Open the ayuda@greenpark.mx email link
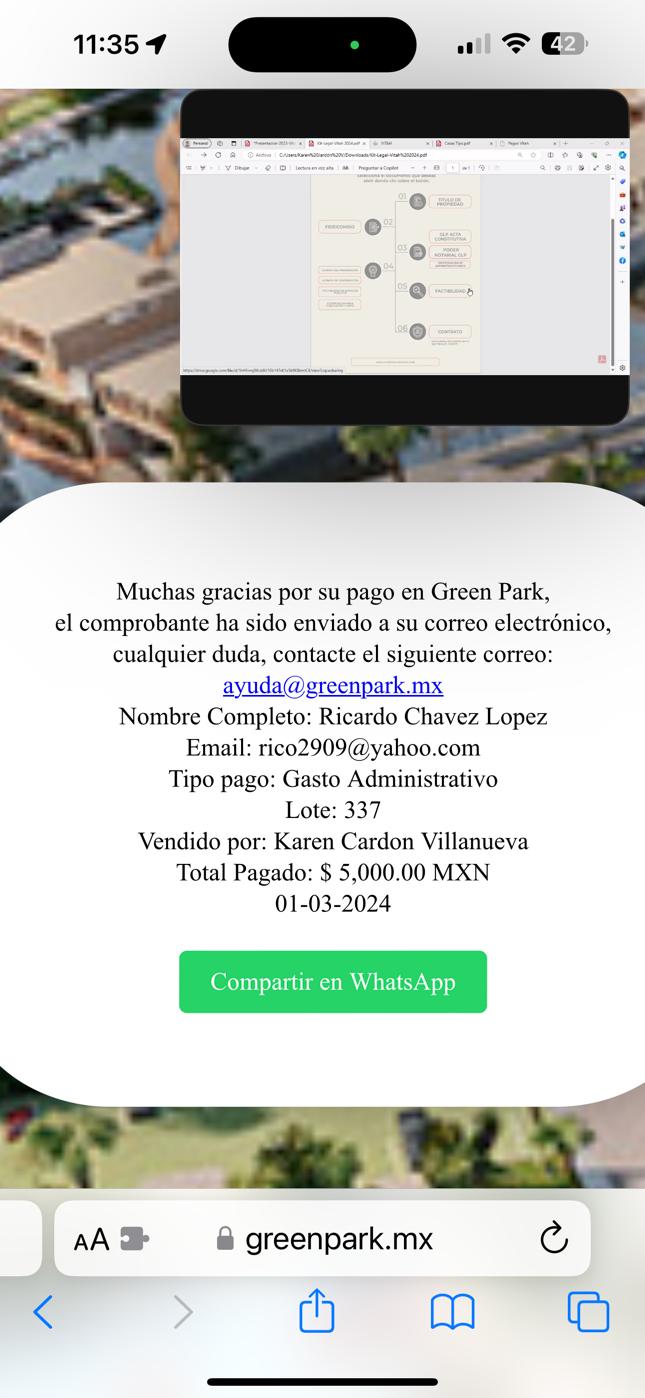645x1398 pixels. 333,685
